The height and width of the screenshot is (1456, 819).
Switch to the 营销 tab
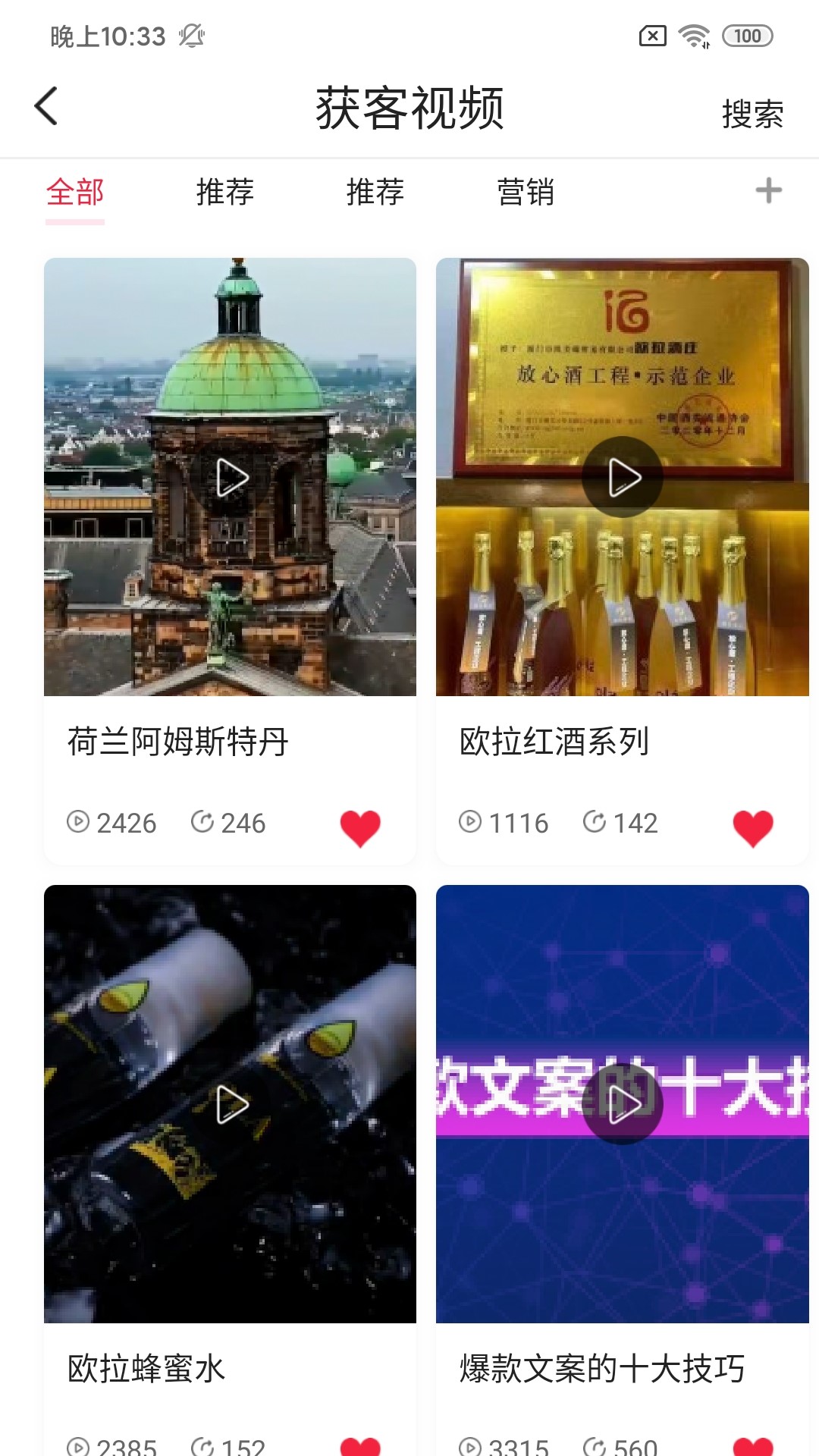pyautogui.click(x=525, y=193)
